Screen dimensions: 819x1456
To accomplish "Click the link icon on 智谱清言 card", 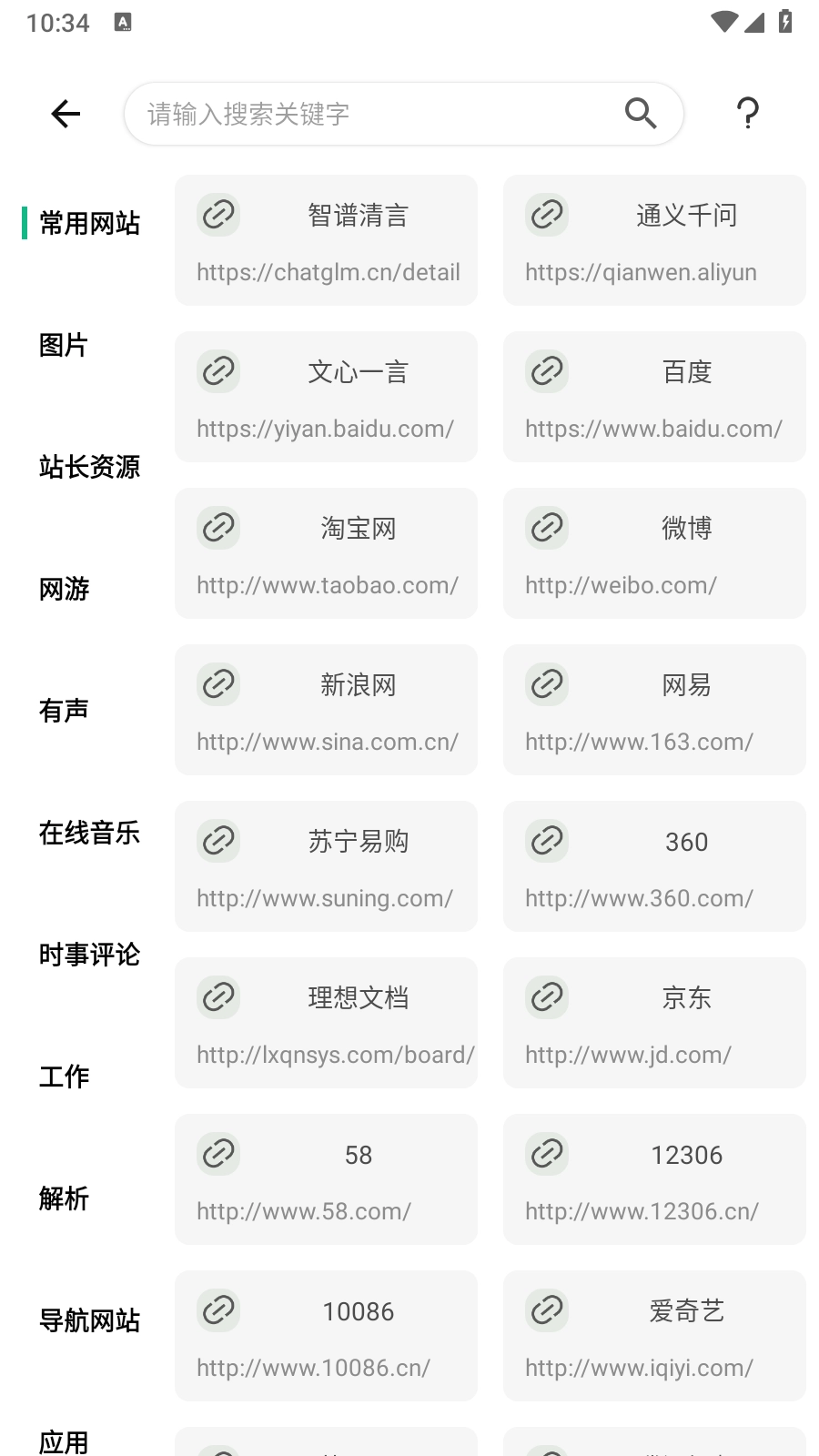I will pyautogui.click(x=218, y=215).
